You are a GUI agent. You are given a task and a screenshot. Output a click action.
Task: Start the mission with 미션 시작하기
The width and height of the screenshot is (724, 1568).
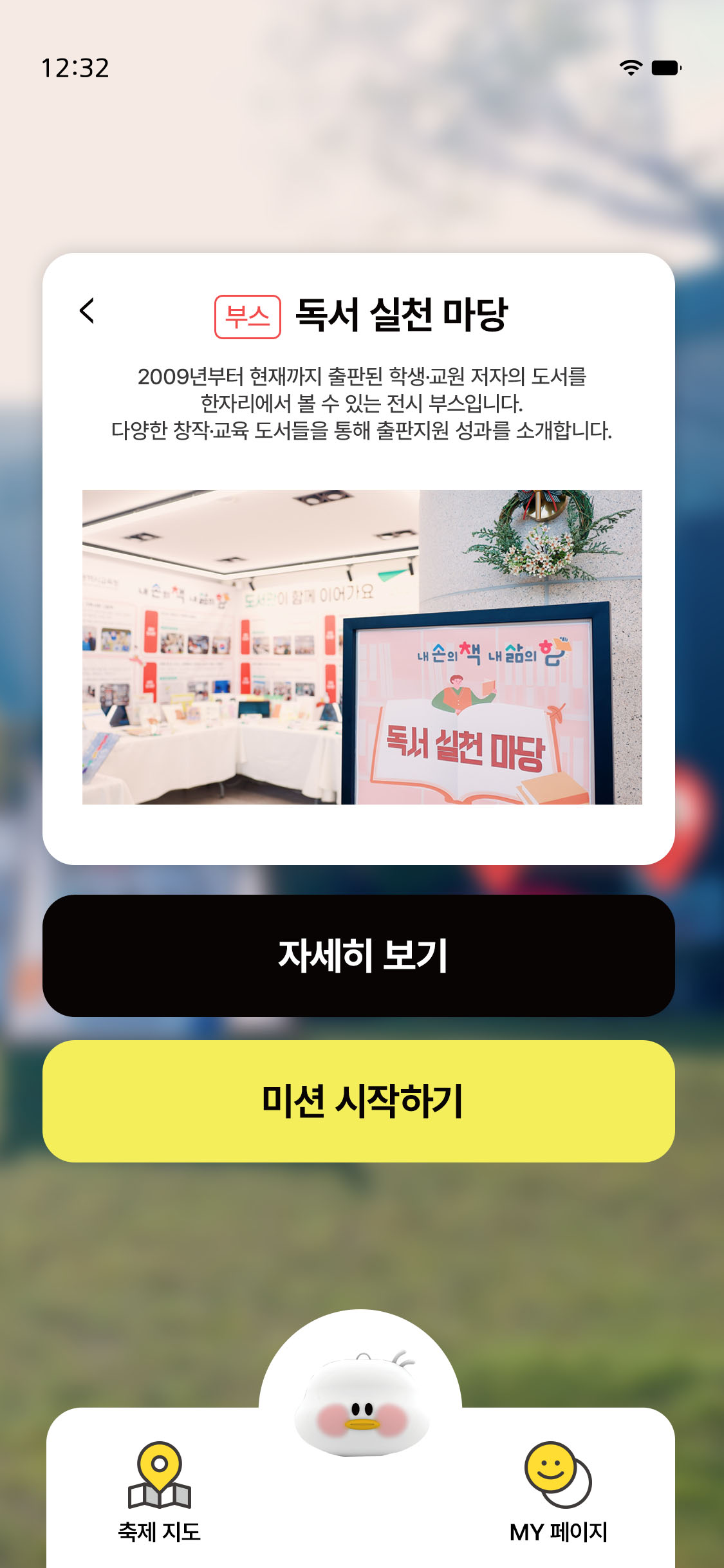pos(358,1101)
